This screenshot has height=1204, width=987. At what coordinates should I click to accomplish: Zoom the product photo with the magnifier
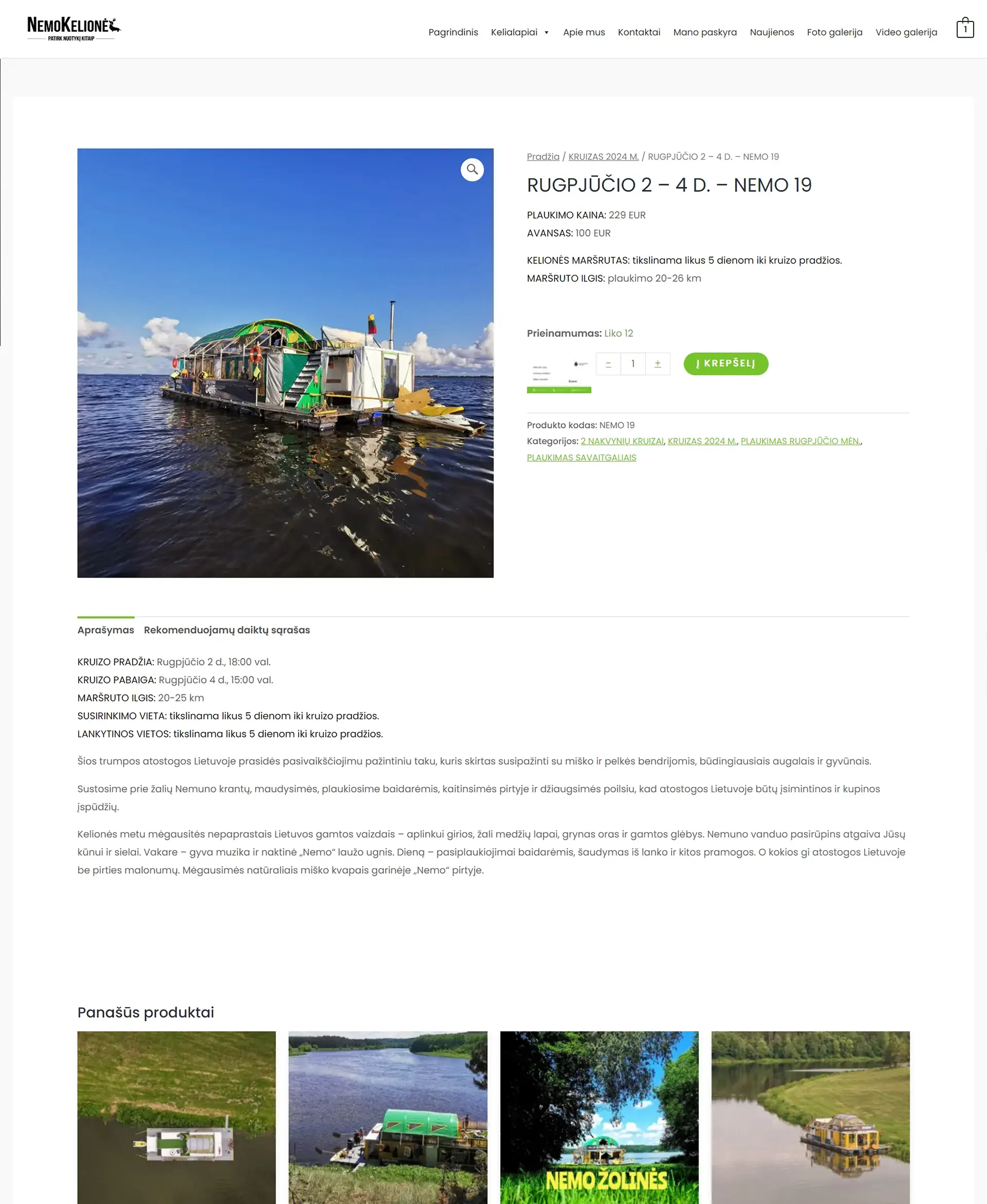472,170
